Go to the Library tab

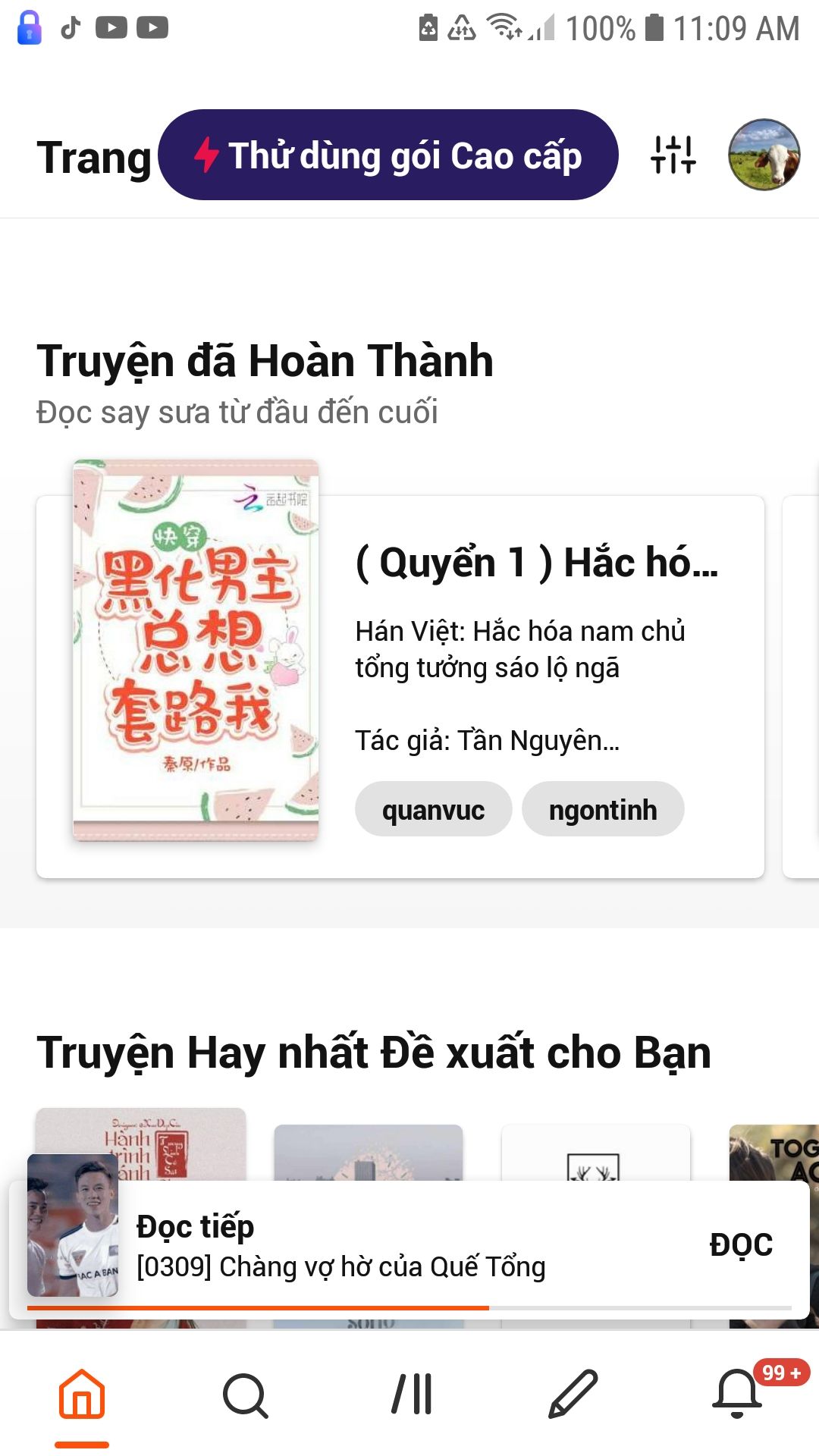(x=411, y=1394)
